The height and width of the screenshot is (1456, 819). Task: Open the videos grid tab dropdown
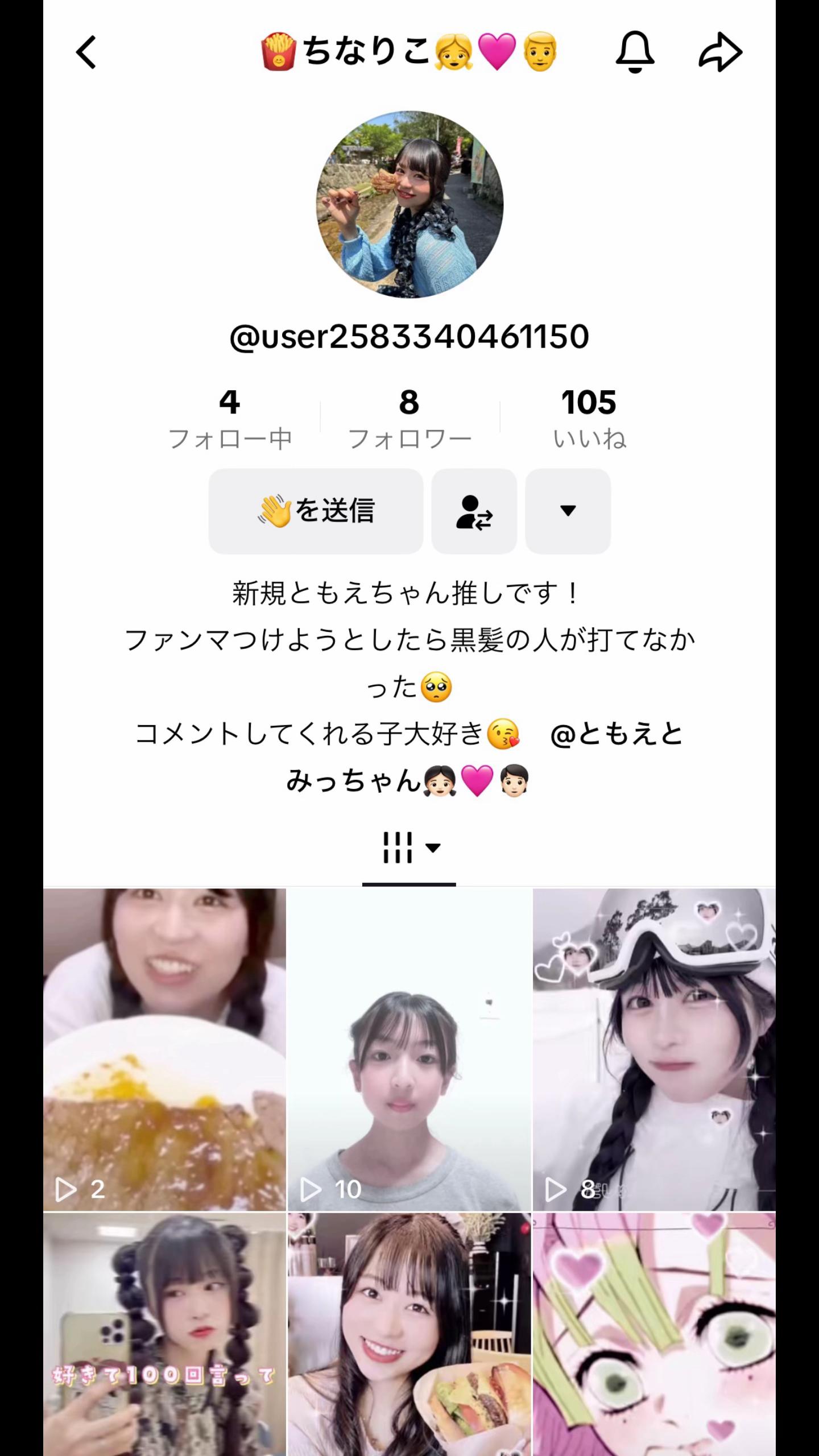tap(409, 847)
